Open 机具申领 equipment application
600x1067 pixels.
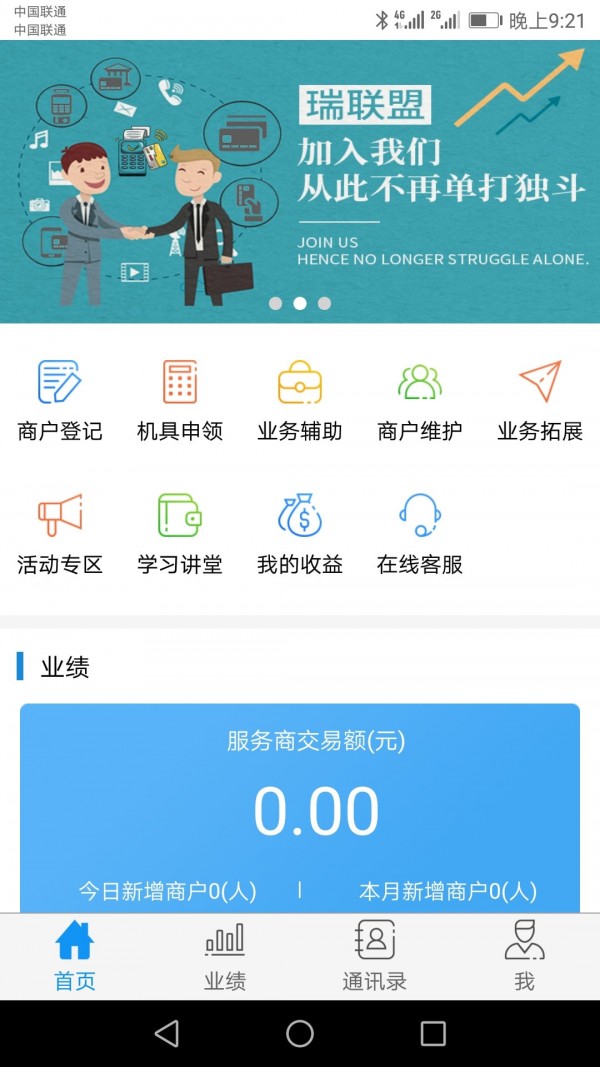click(x=180, y=400)
